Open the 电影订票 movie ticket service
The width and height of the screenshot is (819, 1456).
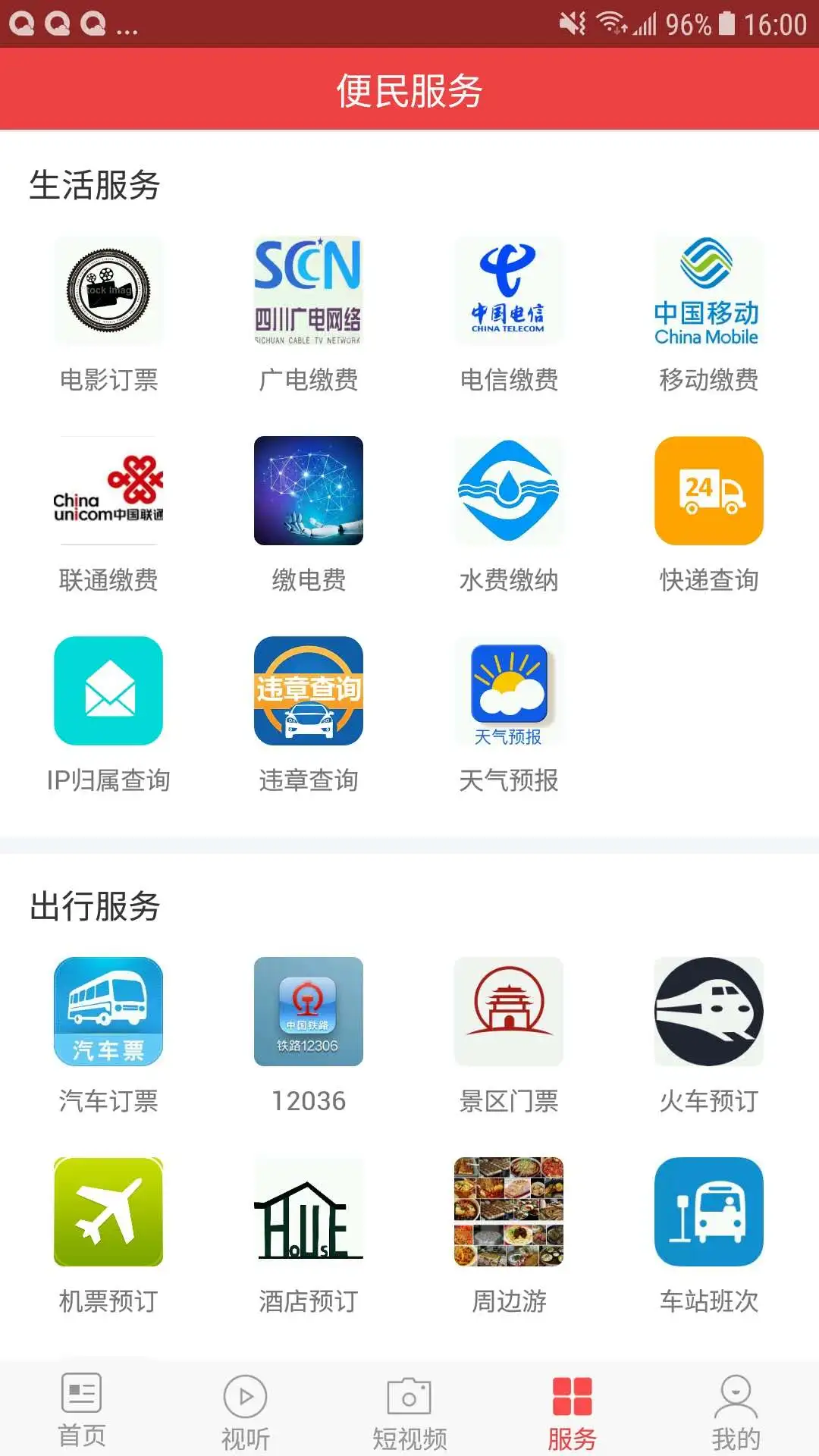point(108,292)
